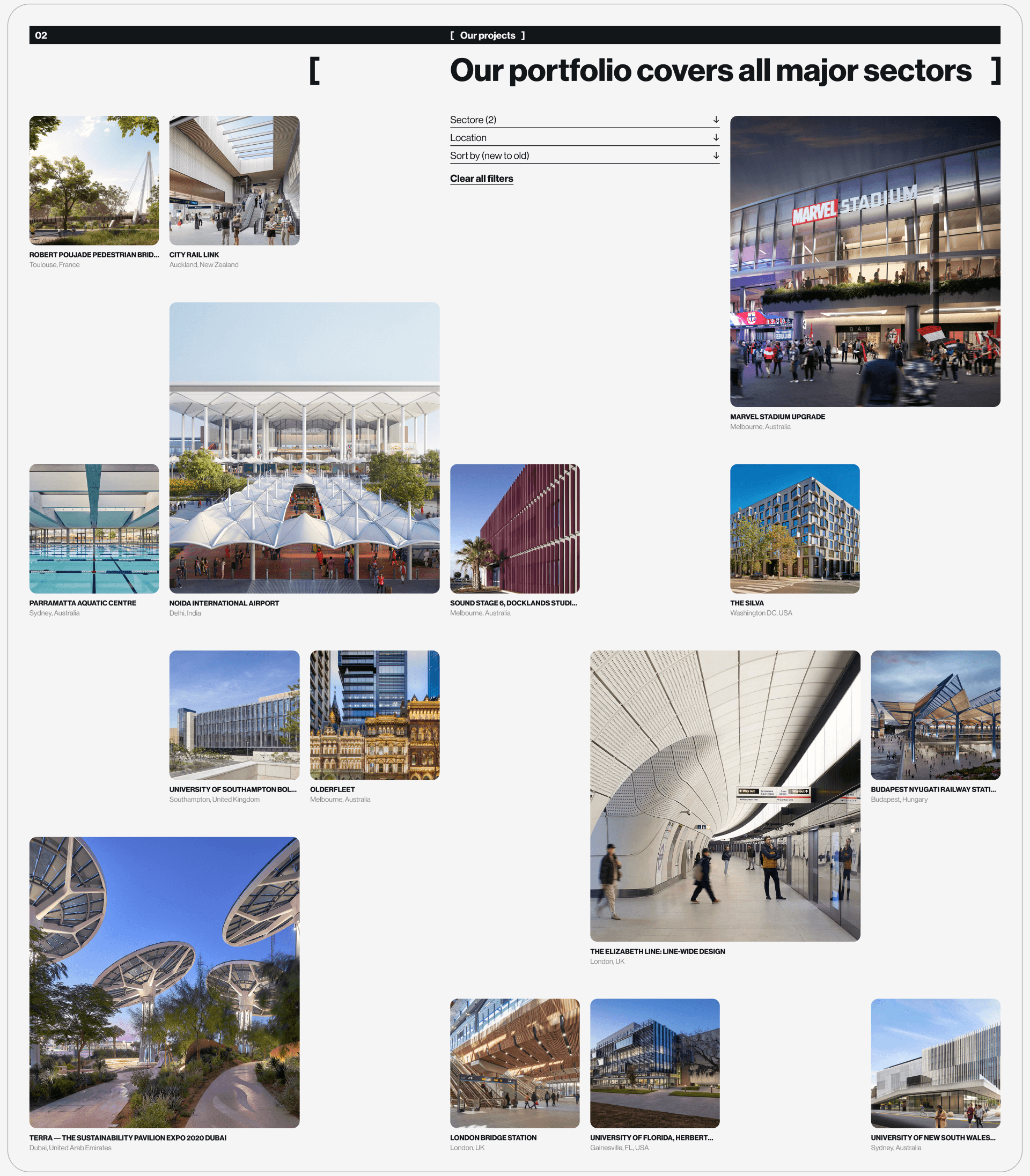Image resolution: width=1030 pixels, height=1176 pixels.
Task: Open the Robert Poujade Pedestrian Bridge project
Action: click(94, 180)
